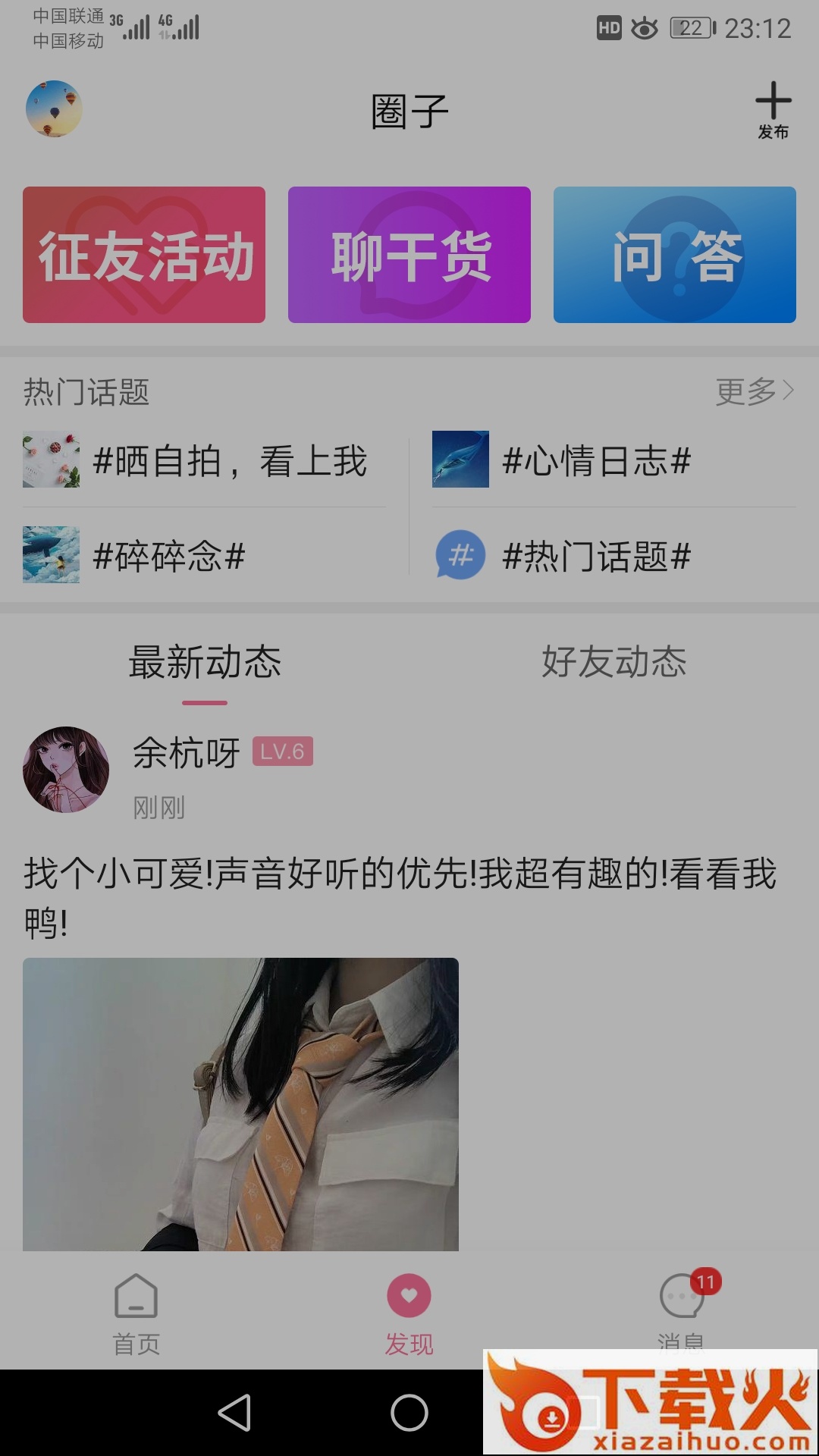This screenshot has height=1456, width=819.
Task: View 更多 hot topics
Action: click(755, 391)
